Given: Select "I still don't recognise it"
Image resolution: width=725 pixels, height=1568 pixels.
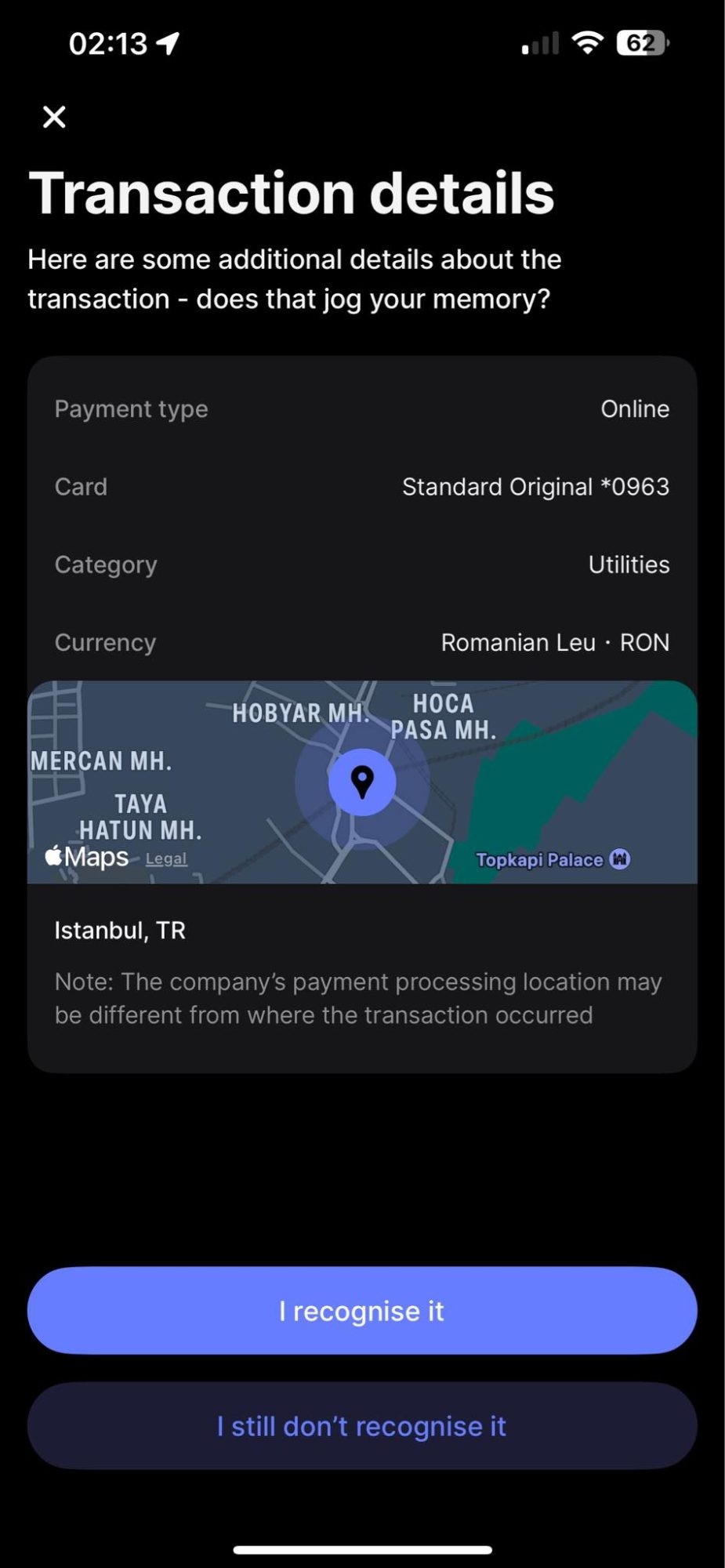Looking at the screenshot, I should pos(362,1425).
